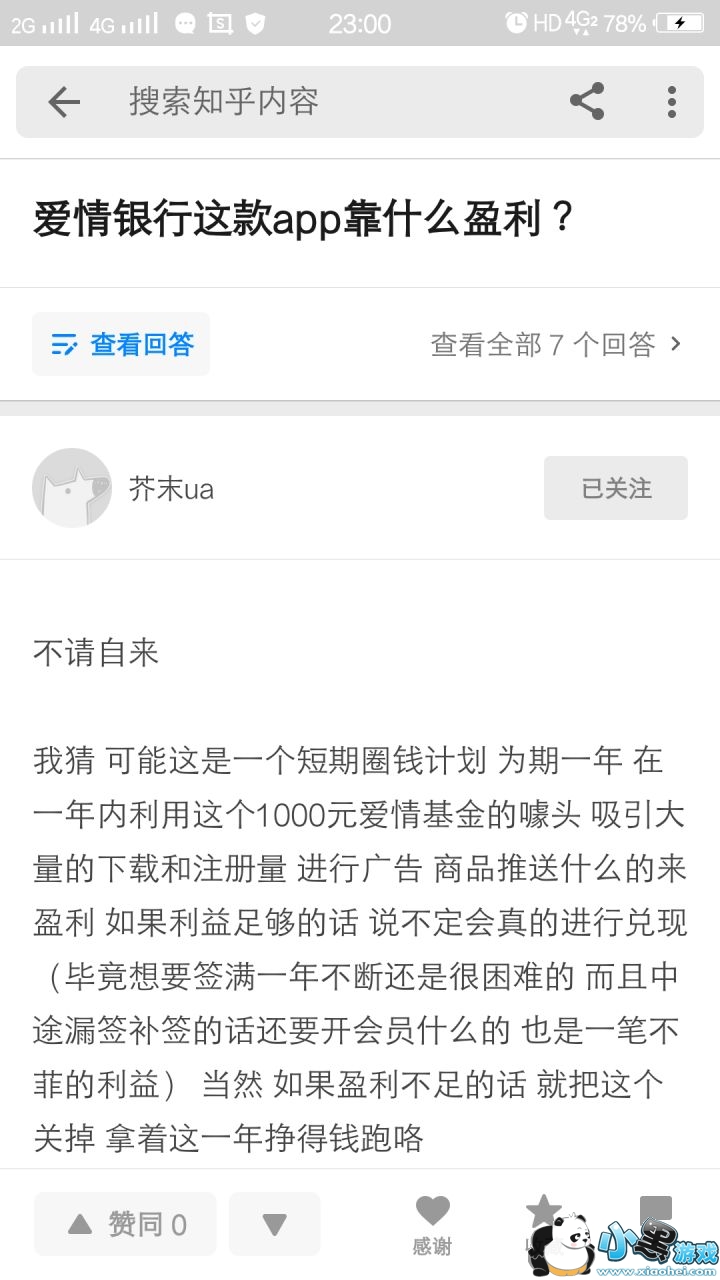Upvote with the 赞同 button

pyautogui.click(x=125, y=1224)
